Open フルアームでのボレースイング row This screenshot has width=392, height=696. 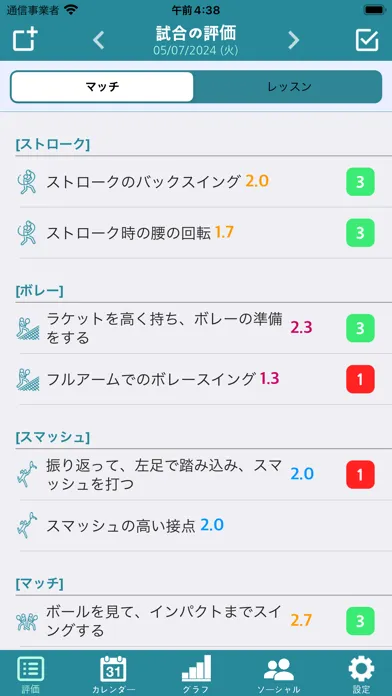196,379
